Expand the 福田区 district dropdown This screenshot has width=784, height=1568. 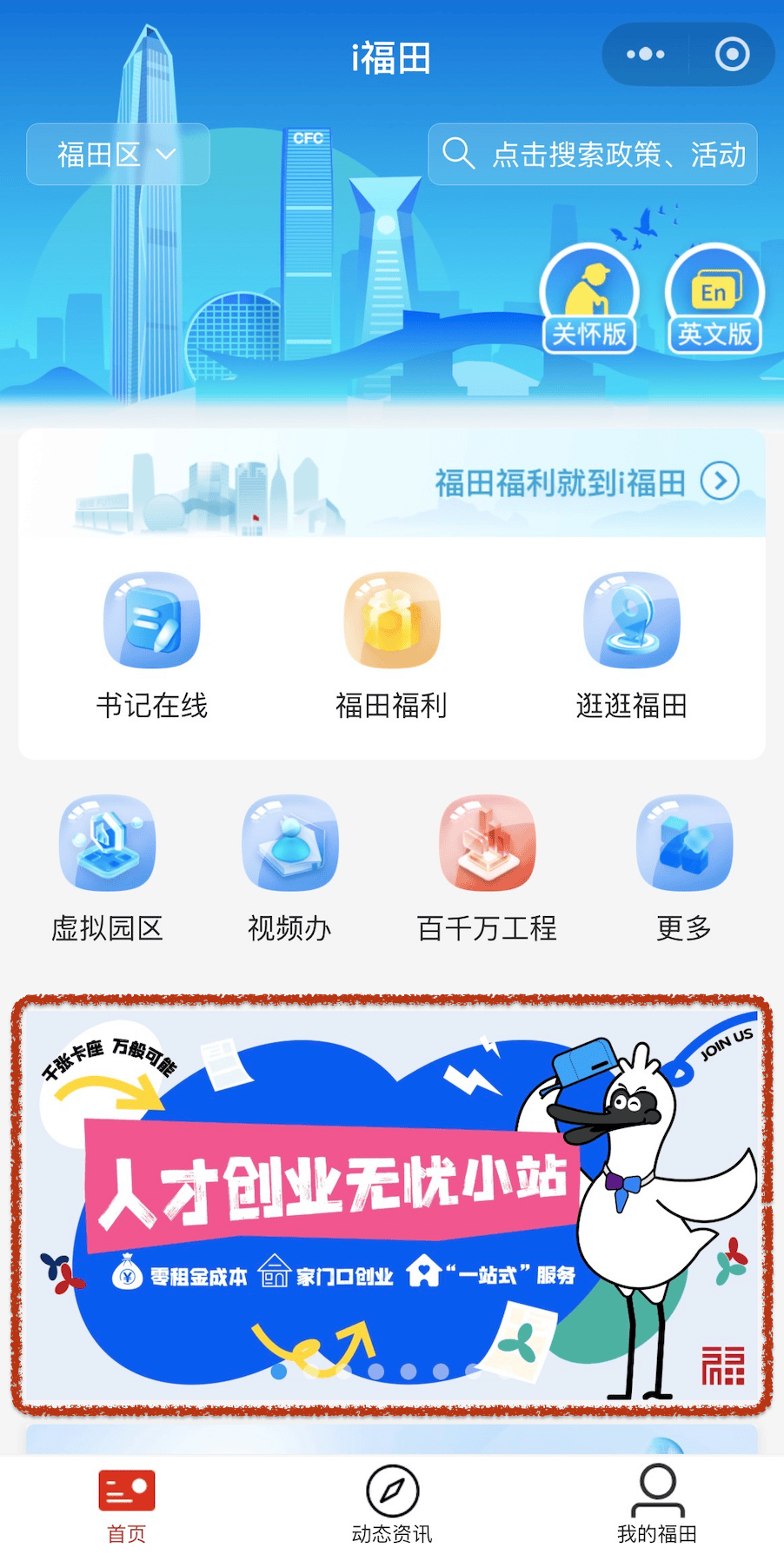pyautogui.click(x=117, y=155)
